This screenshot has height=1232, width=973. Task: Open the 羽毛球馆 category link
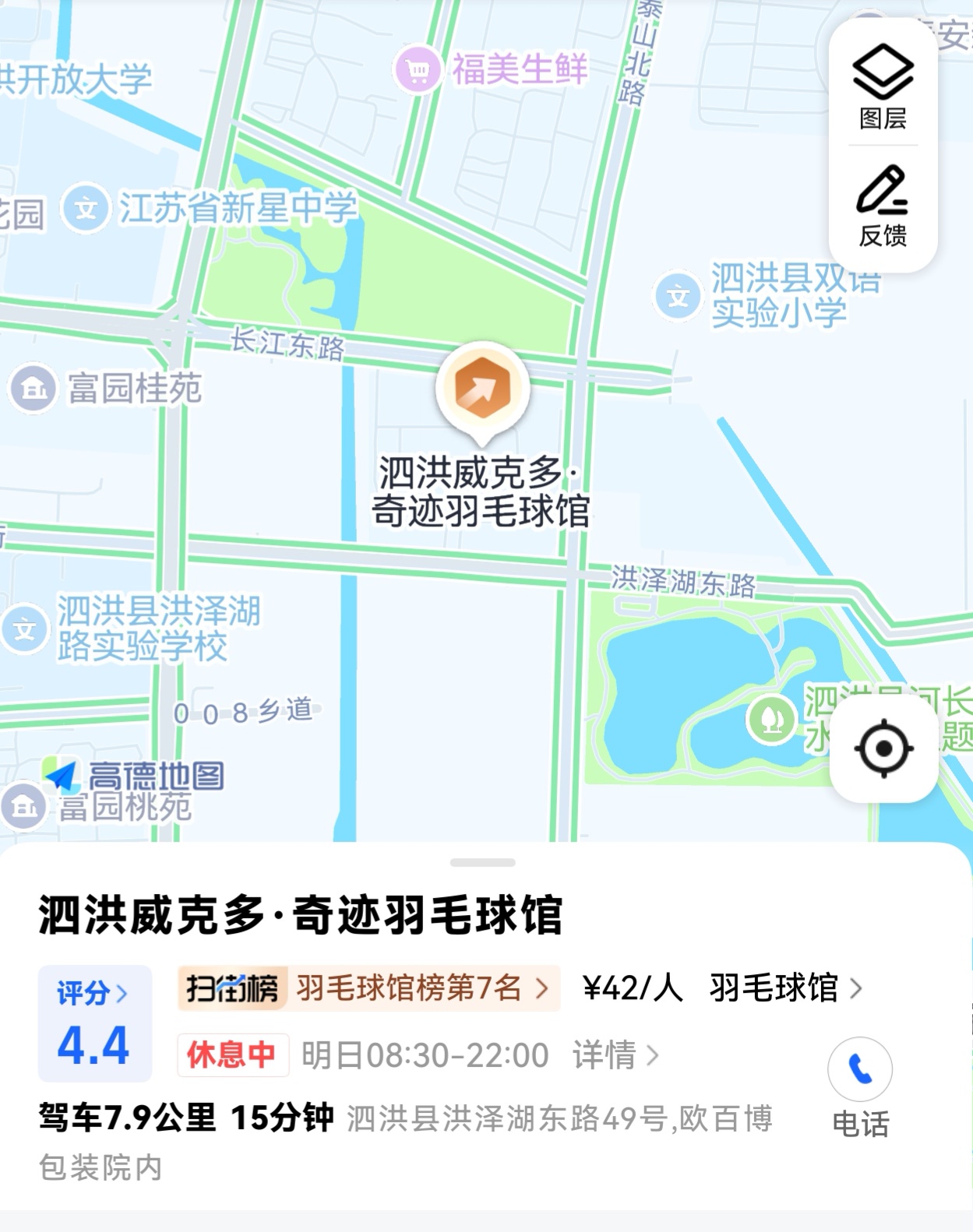point(785,988)
